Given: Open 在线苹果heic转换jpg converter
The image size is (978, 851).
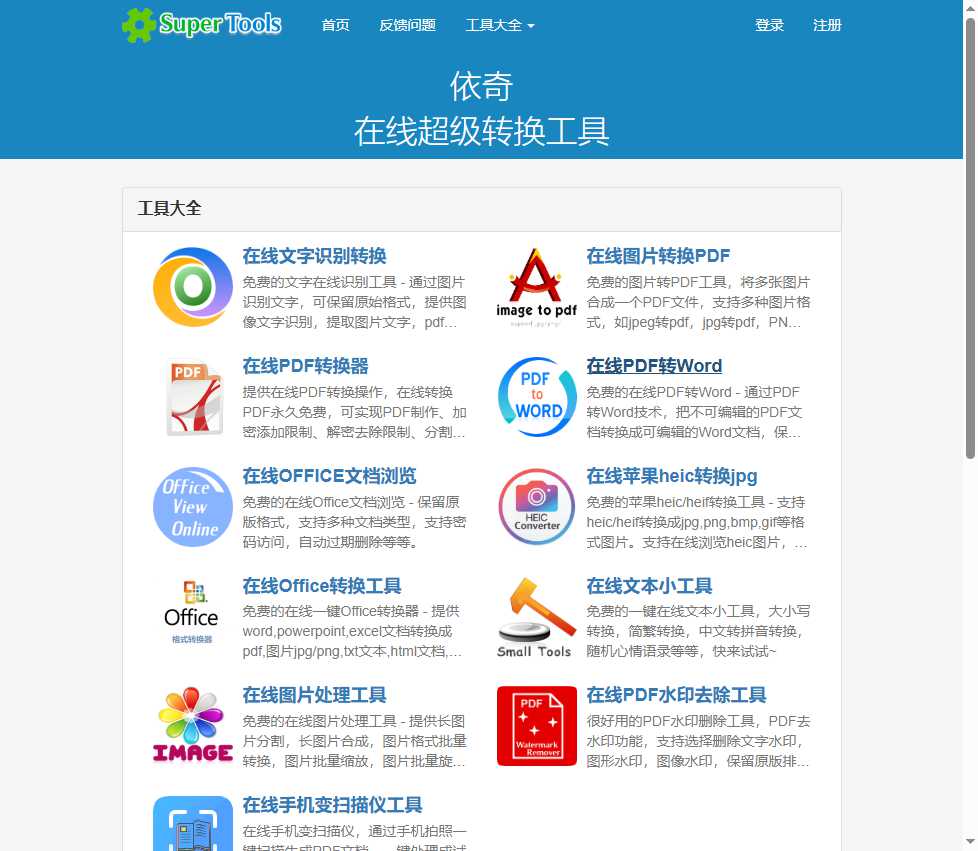Looking at the screenshot, I should [672, 476].
